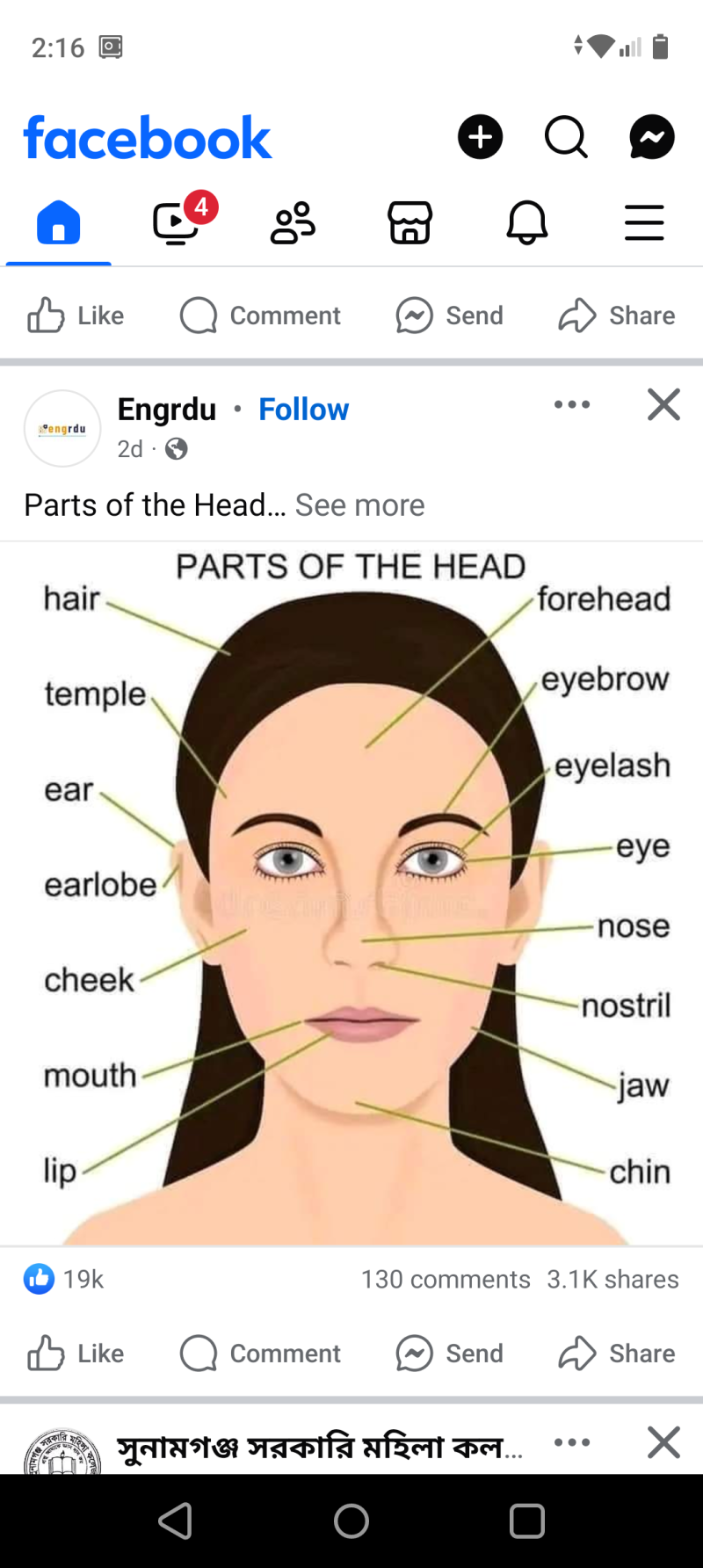Open Messenger from the top bar

click(652, 137)
